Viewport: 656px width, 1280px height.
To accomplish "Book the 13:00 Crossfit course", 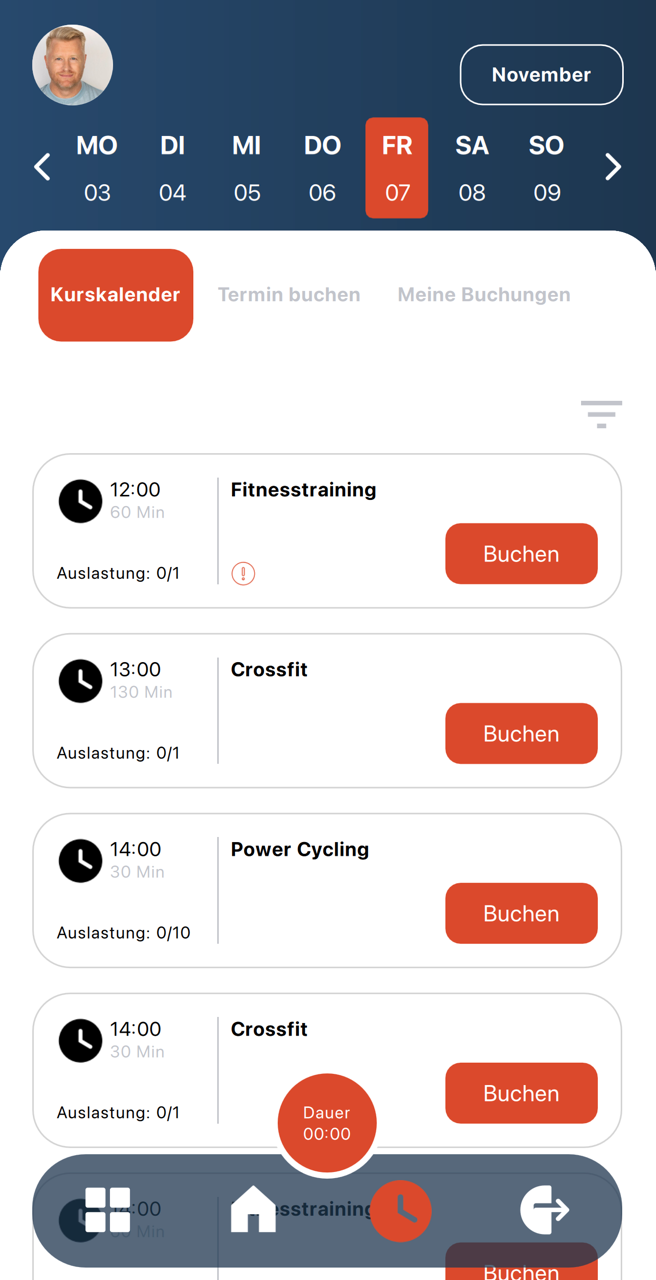I will point(521,734).
